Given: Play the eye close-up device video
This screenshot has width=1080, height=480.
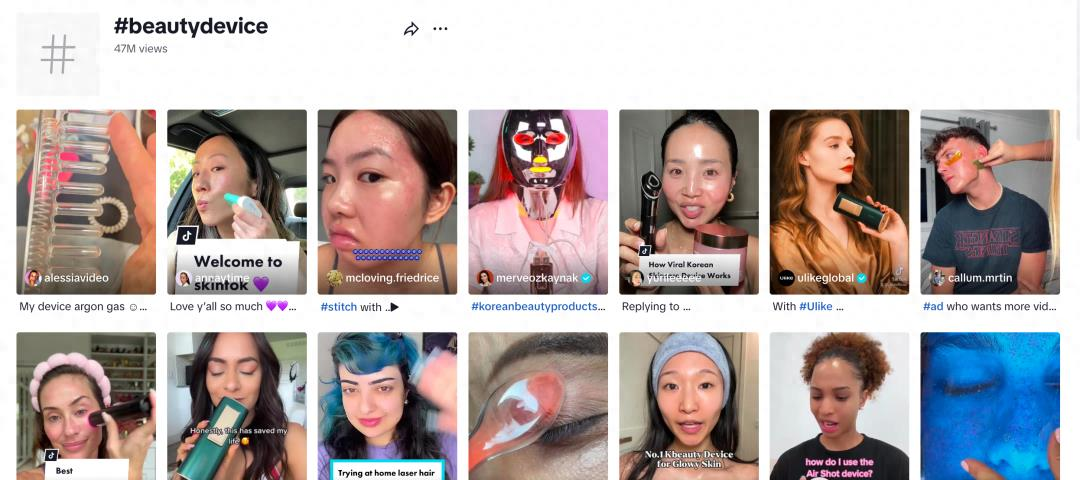Looking at the screenshot, I should (x=538, y=405).
